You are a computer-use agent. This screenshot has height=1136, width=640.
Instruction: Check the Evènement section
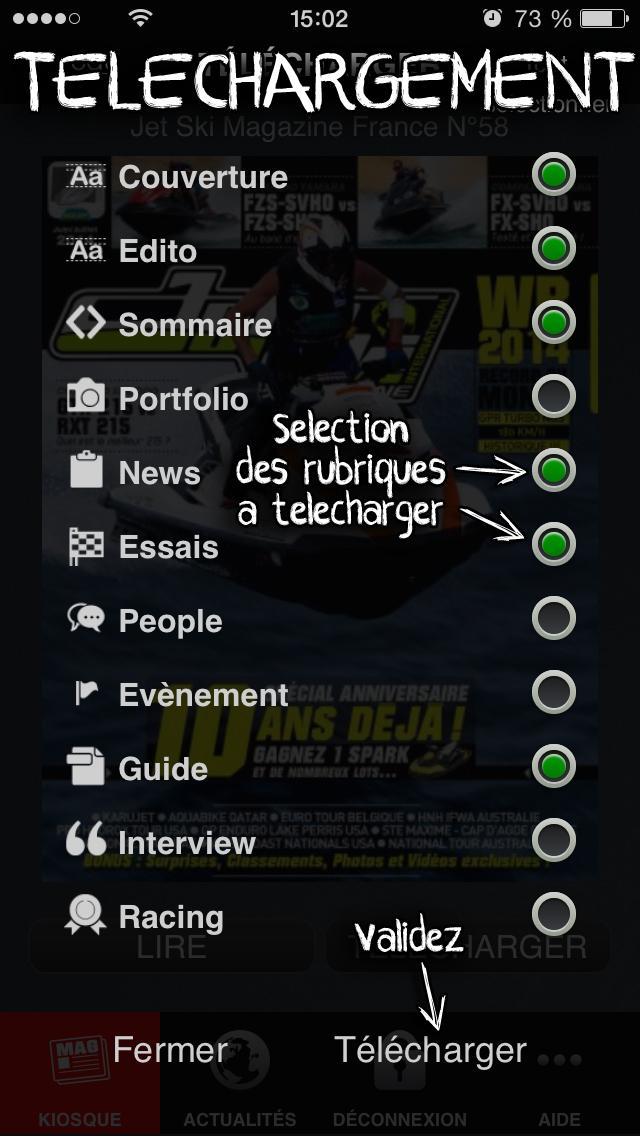553,692
